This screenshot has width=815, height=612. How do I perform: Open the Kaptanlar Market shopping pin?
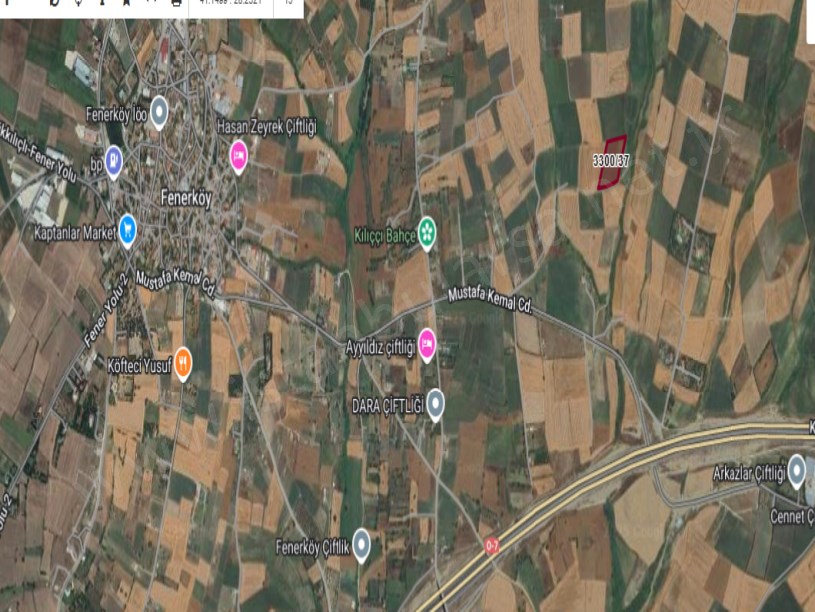(x=127, y=229)
